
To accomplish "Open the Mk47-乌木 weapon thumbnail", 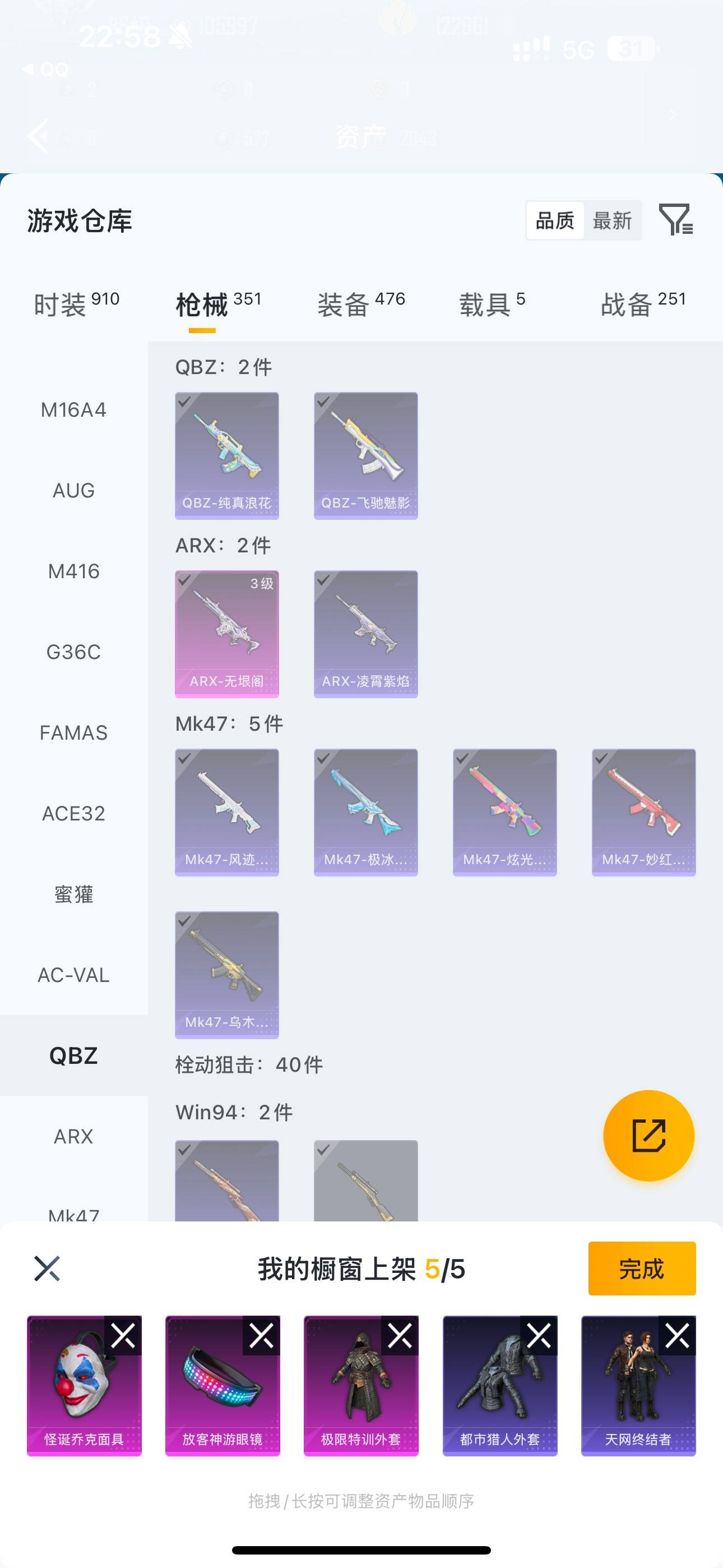I will [x=226, y=974].
